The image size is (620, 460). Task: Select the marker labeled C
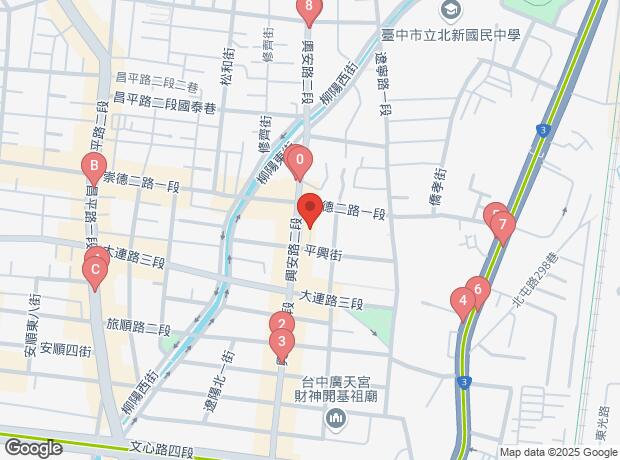pyautogui.click(x=95, y=269)
